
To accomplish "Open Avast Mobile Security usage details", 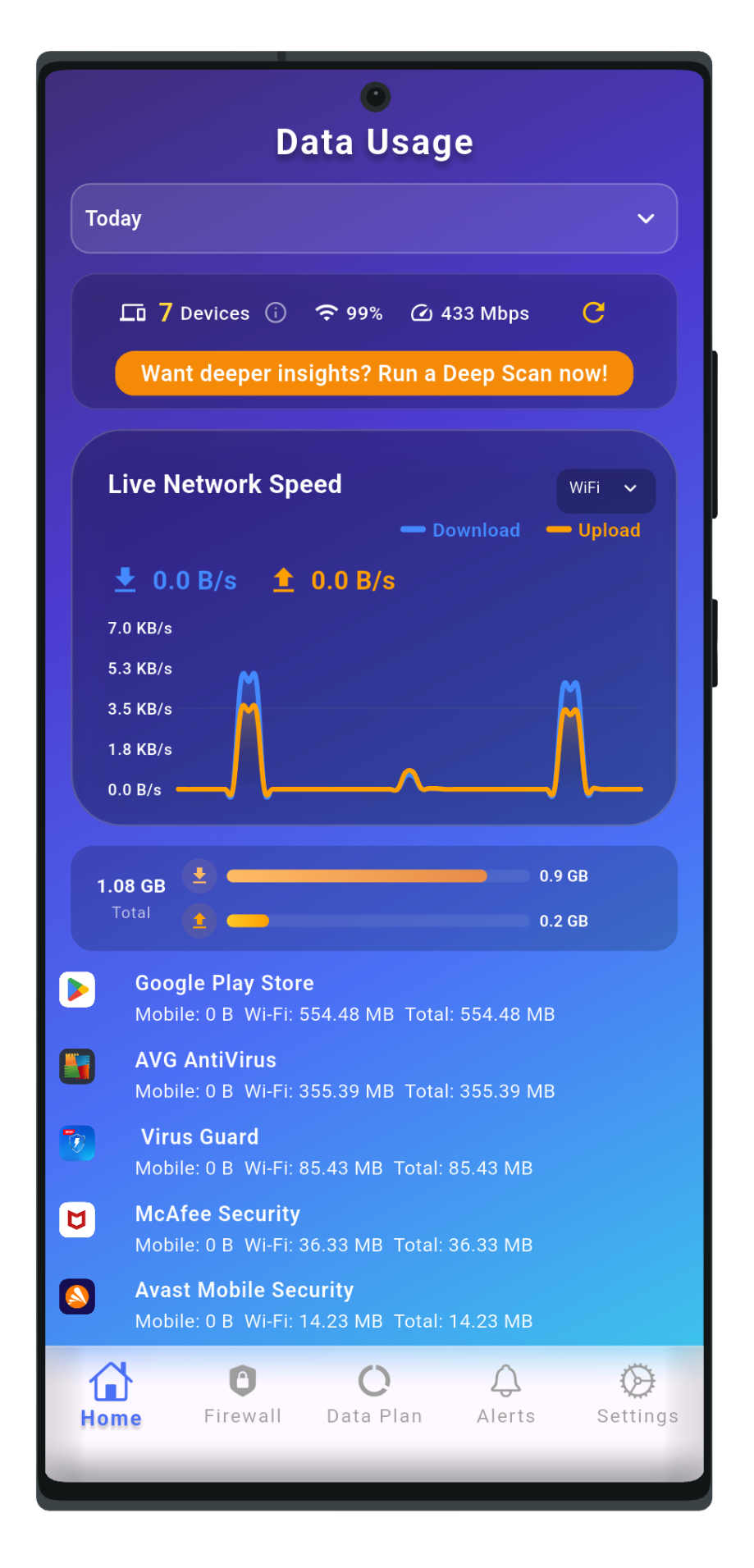I will 345,1305.
